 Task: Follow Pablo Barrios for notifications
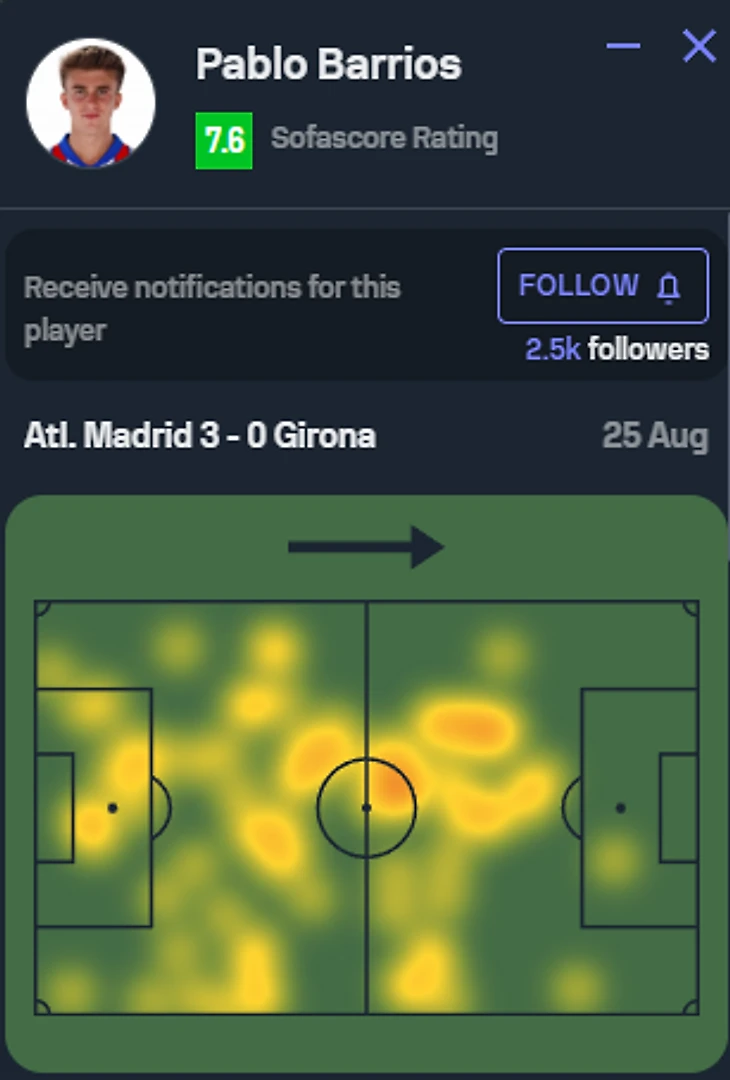(603, 286)
